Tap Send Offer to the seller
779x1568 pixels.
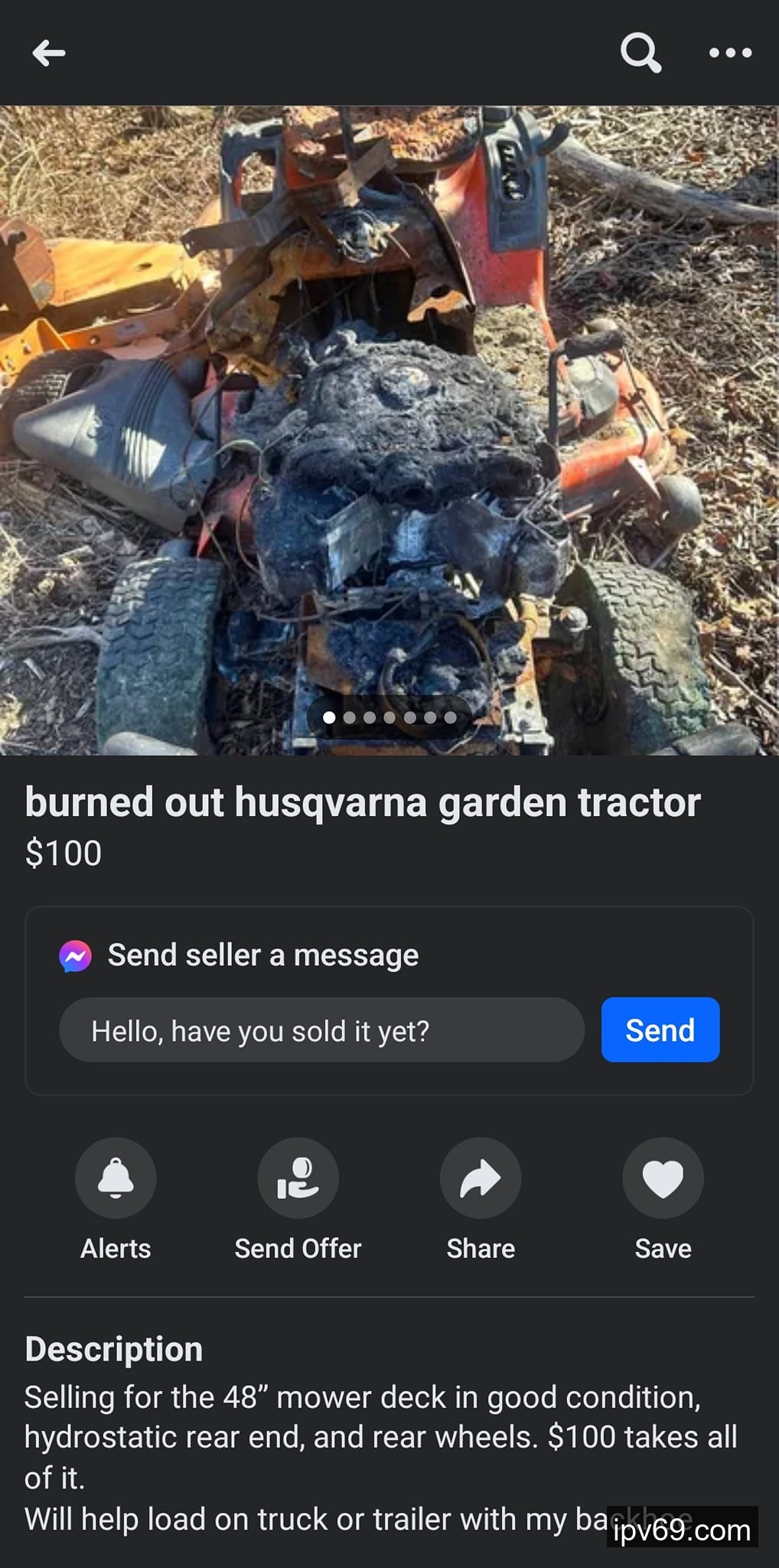pyautogui.click(x=298, y=1178)
